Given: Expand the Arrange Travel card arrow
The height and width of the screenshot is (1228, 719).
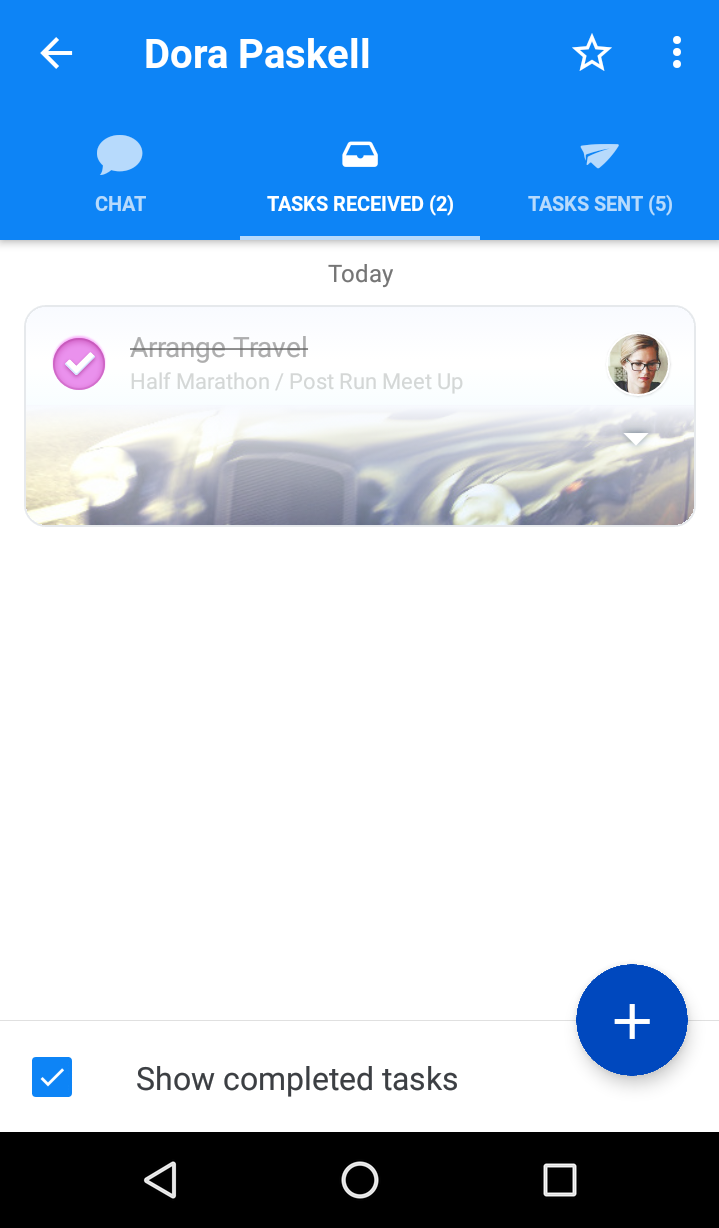Looking at the screenshot, I should coord(636,438).
